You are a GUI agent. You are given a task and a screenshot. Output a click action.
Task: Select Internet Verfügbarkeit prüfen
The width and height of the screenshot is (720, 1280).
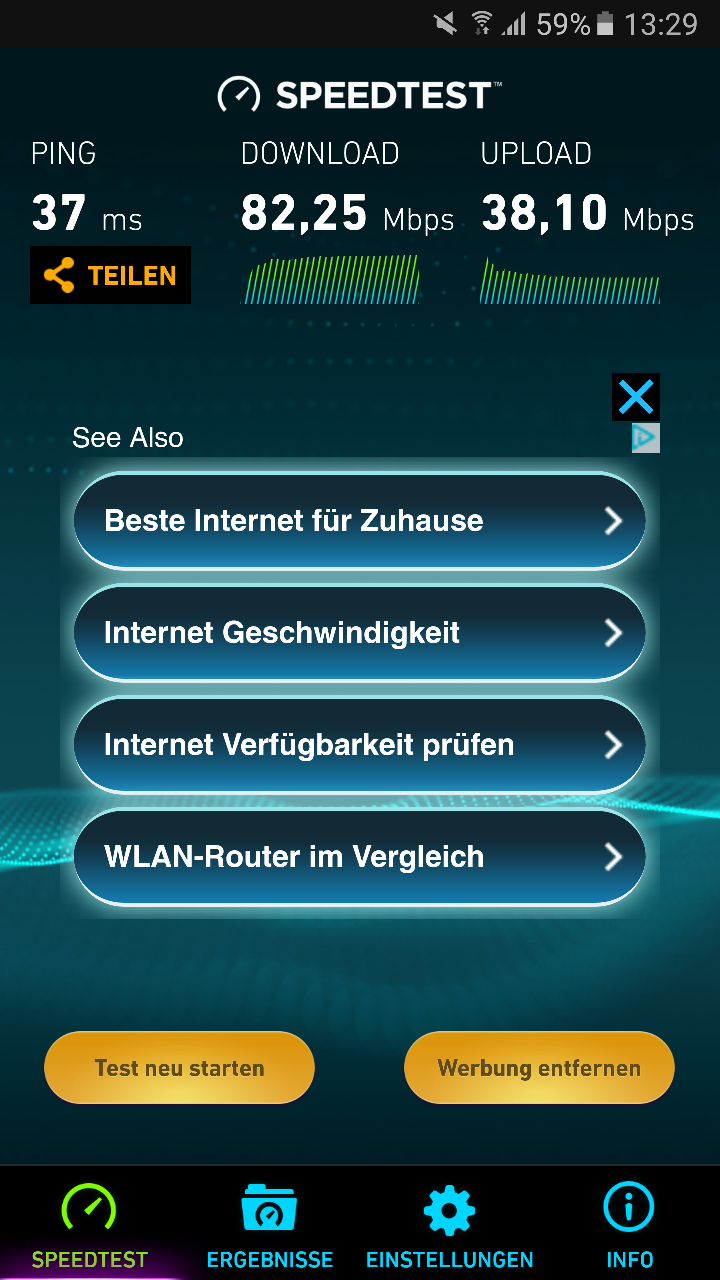[359, 745]
